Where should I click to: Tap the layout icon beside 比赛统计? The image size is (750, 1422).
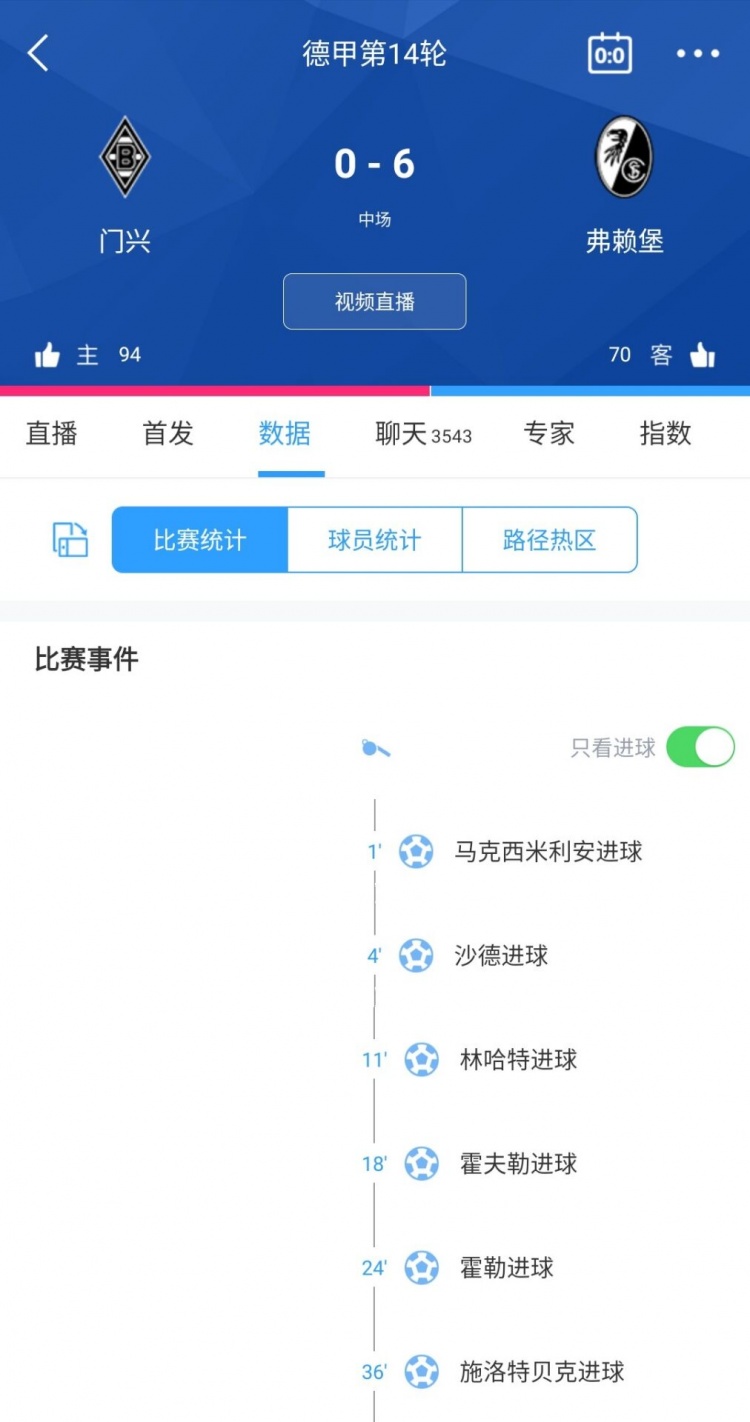(70, 540)
